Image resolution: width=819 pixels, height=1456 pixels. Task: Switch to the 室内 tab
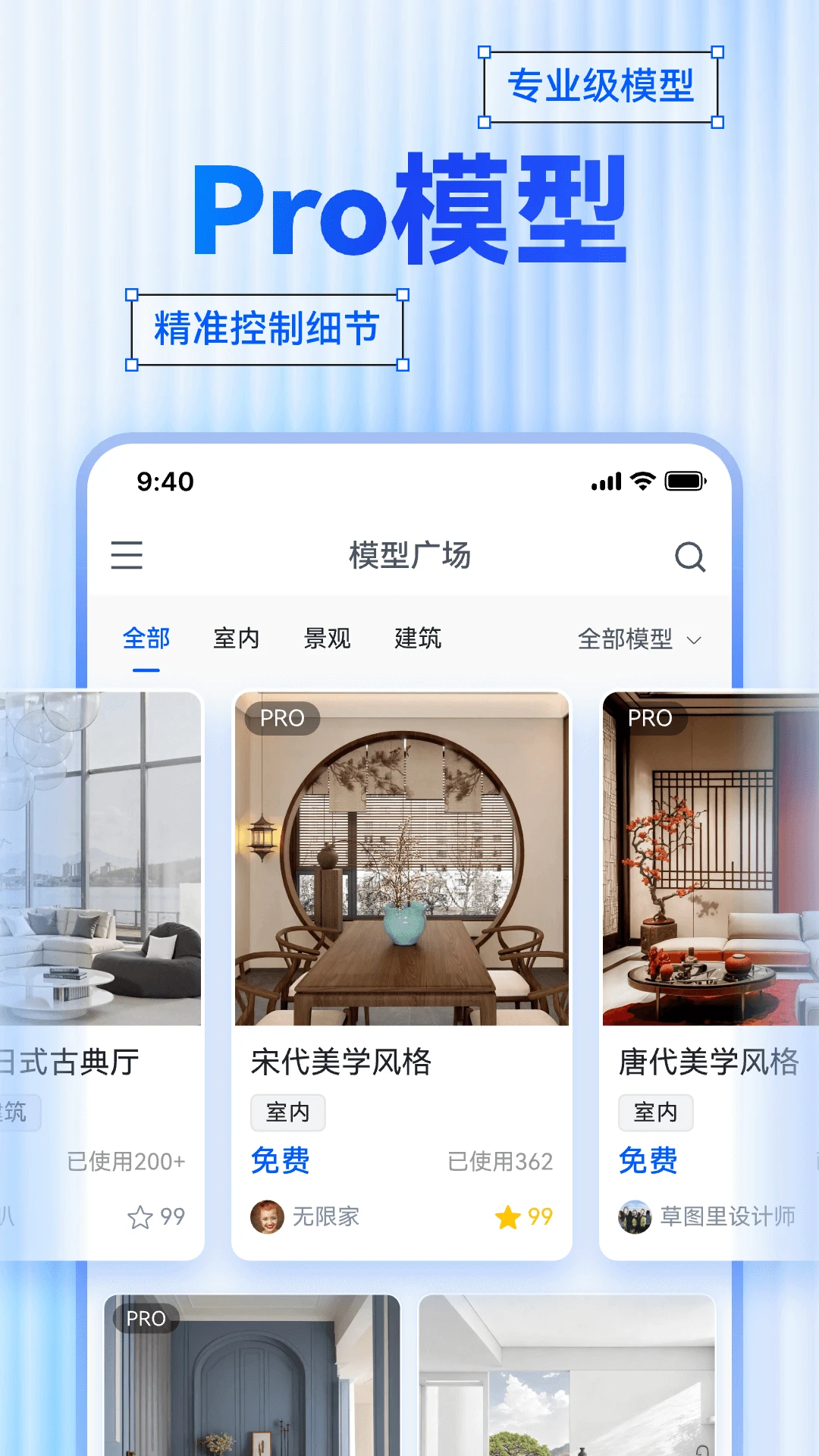[x=236, y=639]
